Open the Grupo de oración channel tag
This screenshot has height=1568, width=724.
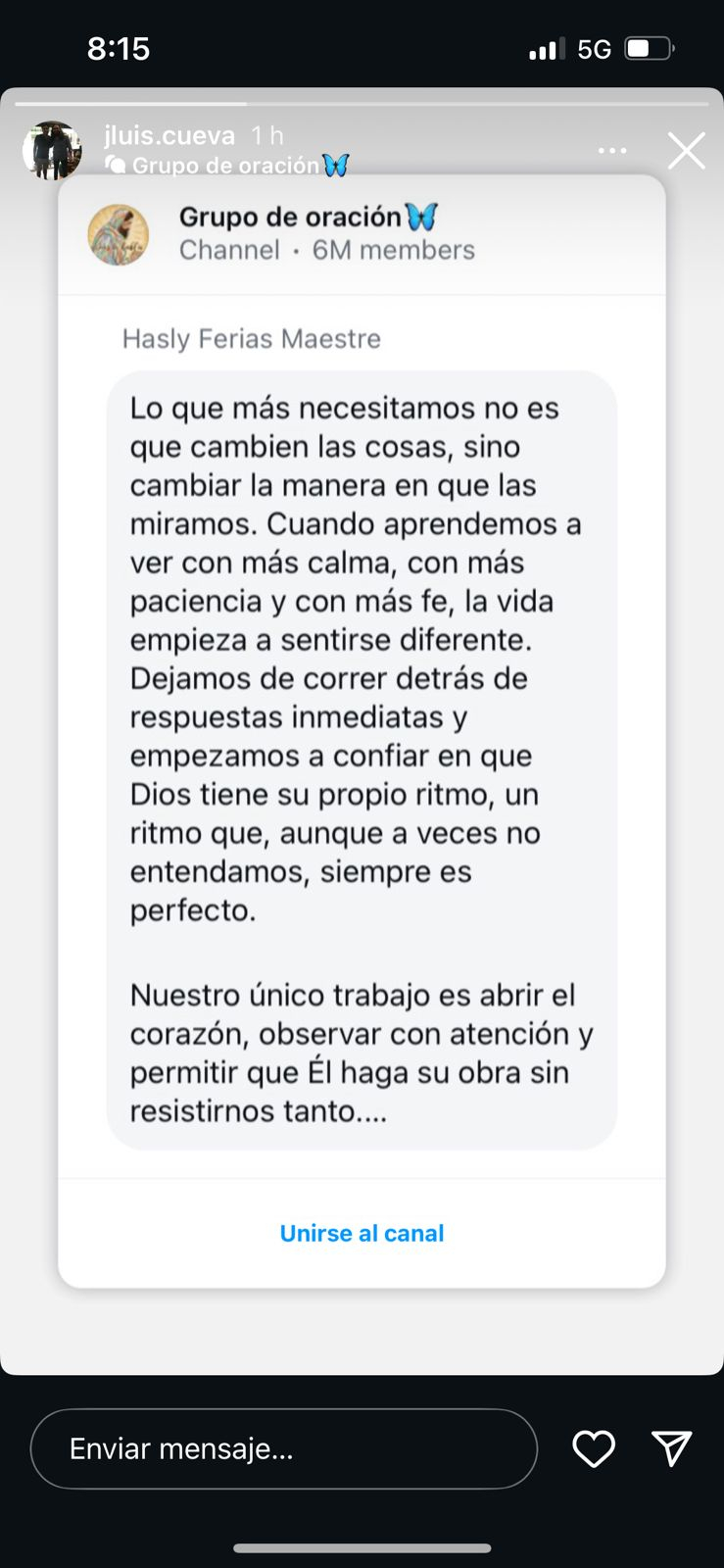click(x=227, y=166)
